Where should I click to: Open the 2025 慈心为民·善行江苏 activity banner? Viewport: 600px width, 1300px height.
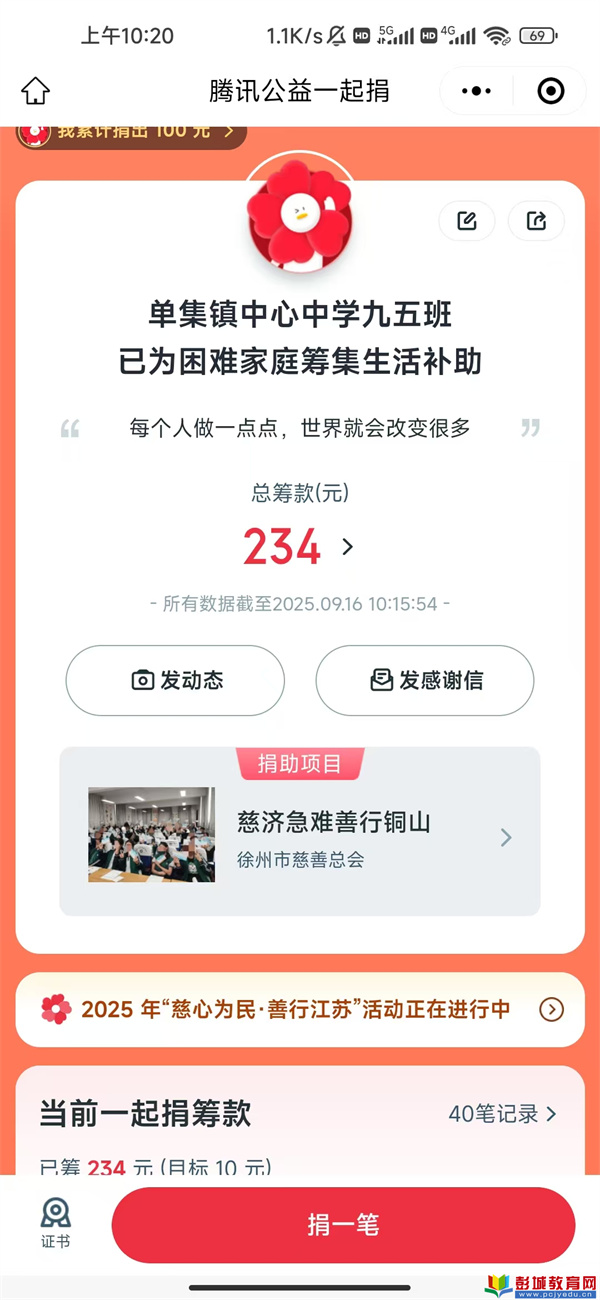click(300, 1009)
